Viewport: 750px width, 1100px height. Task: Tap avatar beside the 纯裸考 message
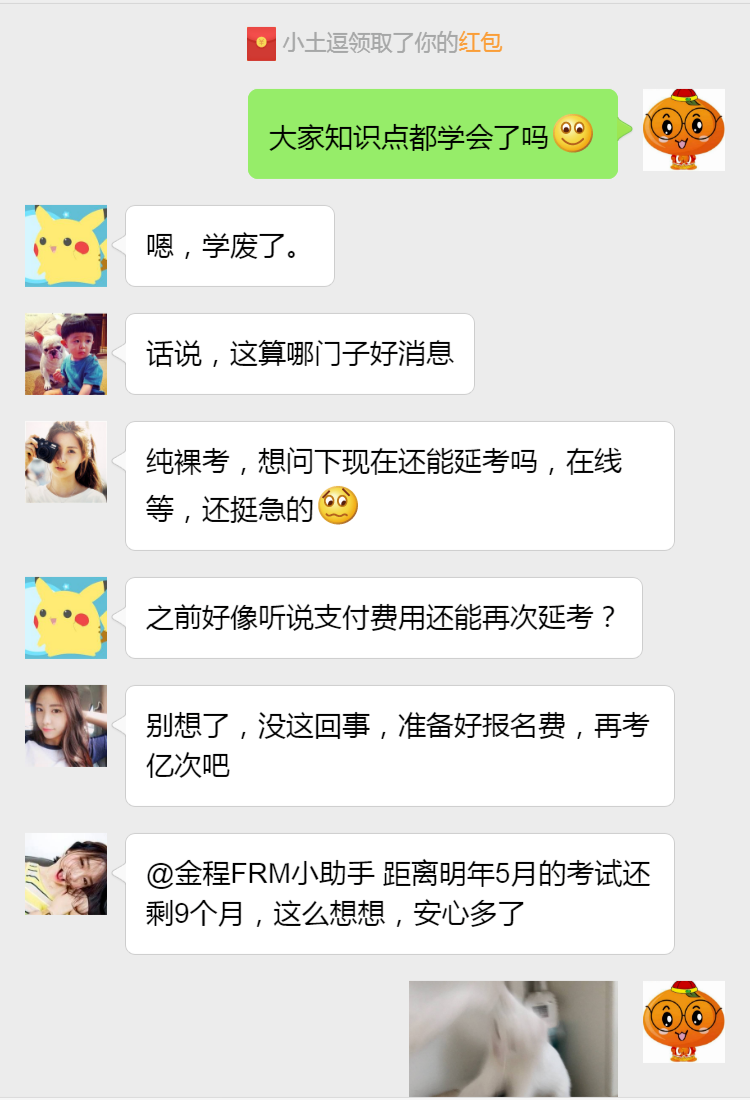click(66, 462)
